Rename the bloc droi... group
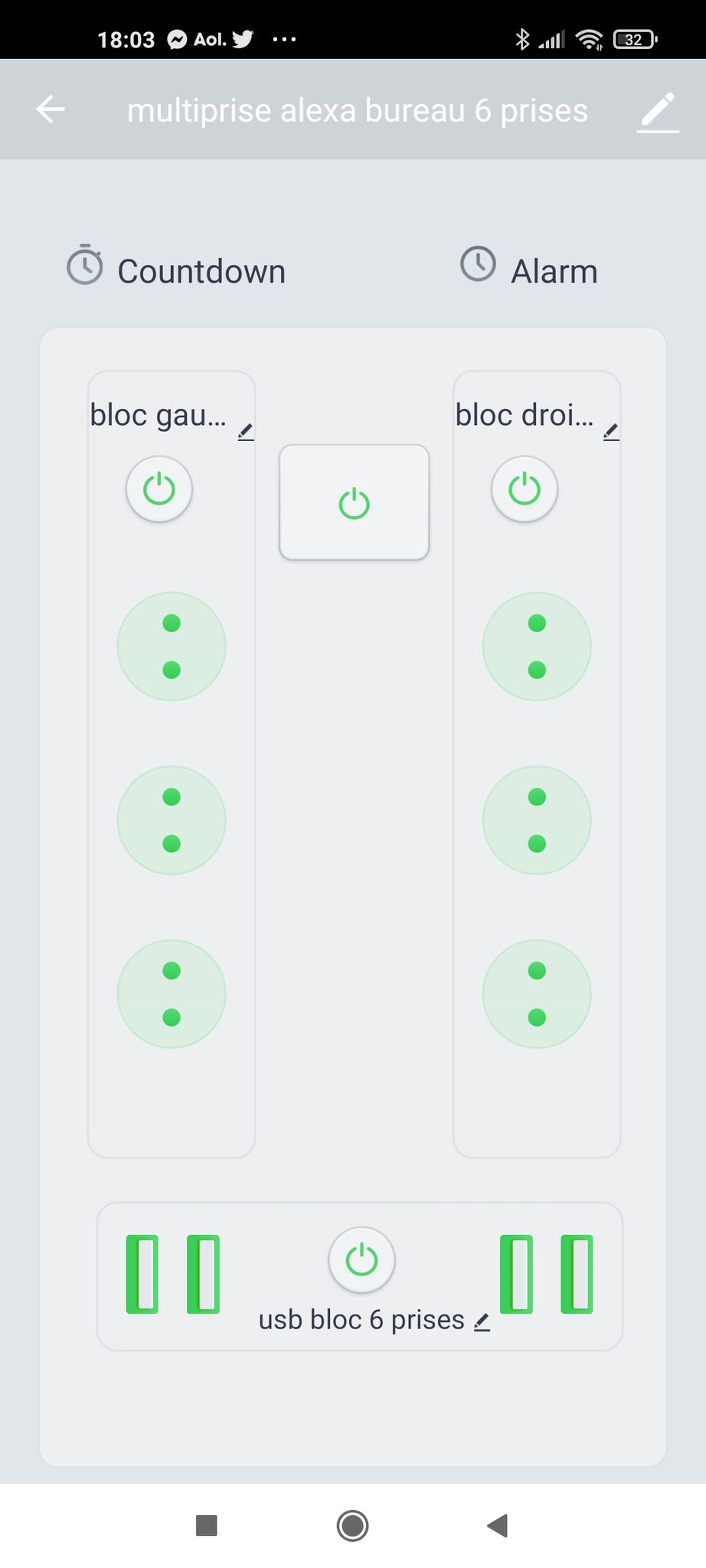Screen dimensions: 706x1568 (x=611, y=432)
